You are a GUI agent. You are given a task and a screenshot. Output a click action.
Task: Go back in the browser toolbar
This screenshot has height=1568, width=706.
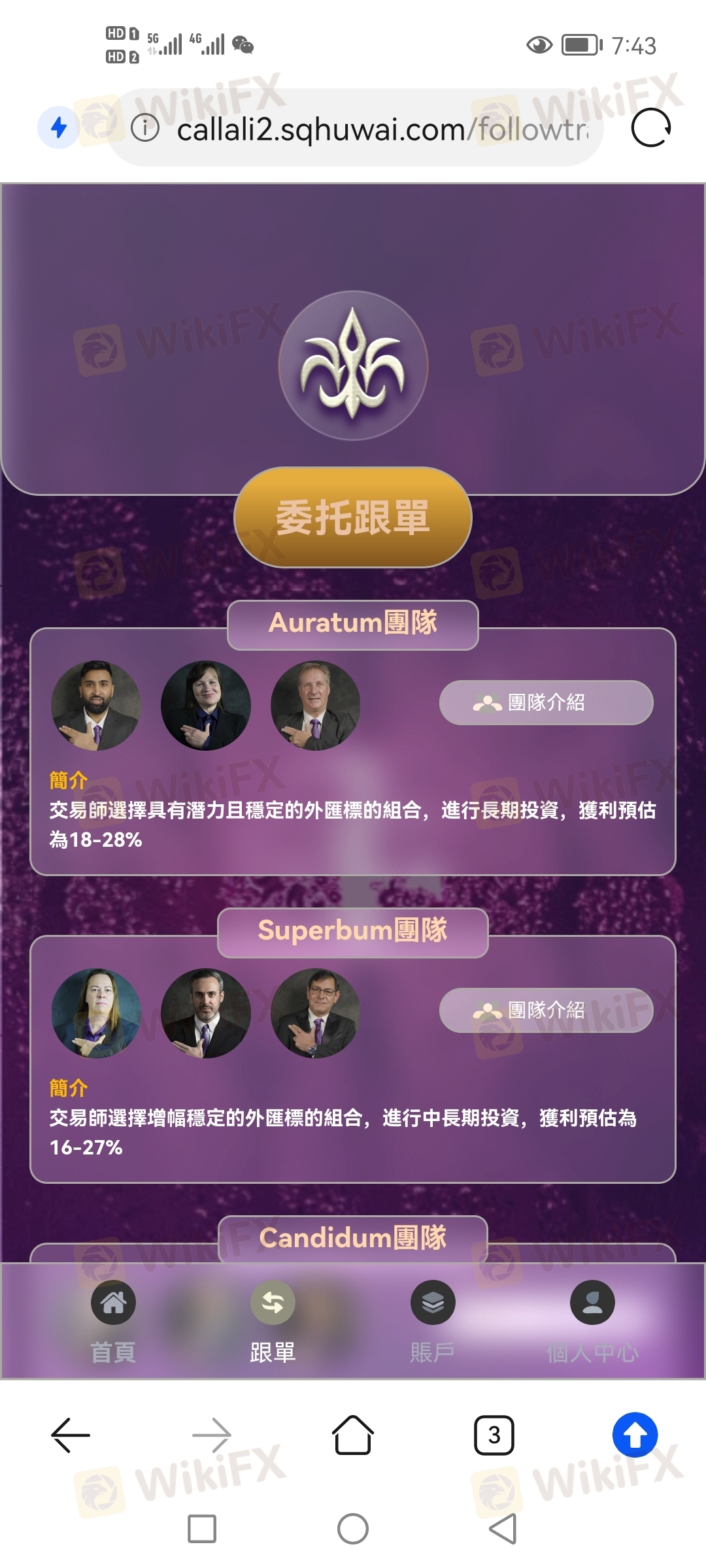(71, 1435)
